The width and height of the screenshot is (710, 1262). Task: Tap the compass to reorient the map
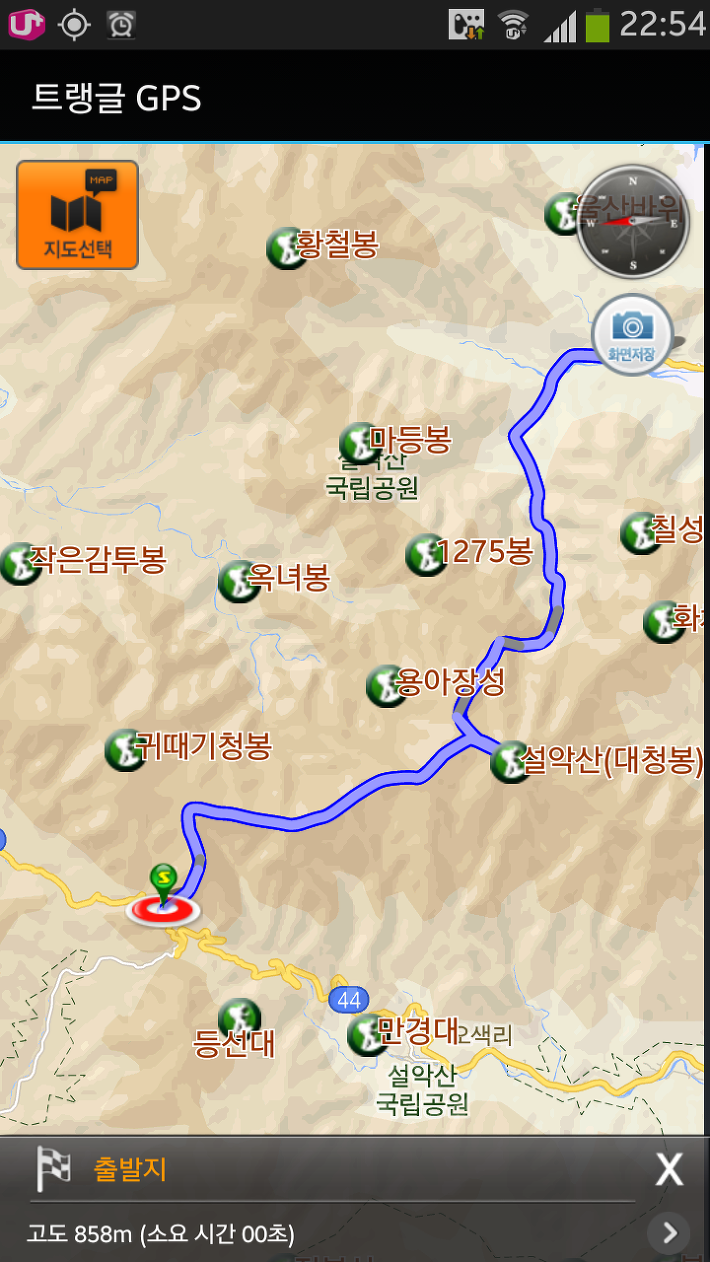(633, 222)
